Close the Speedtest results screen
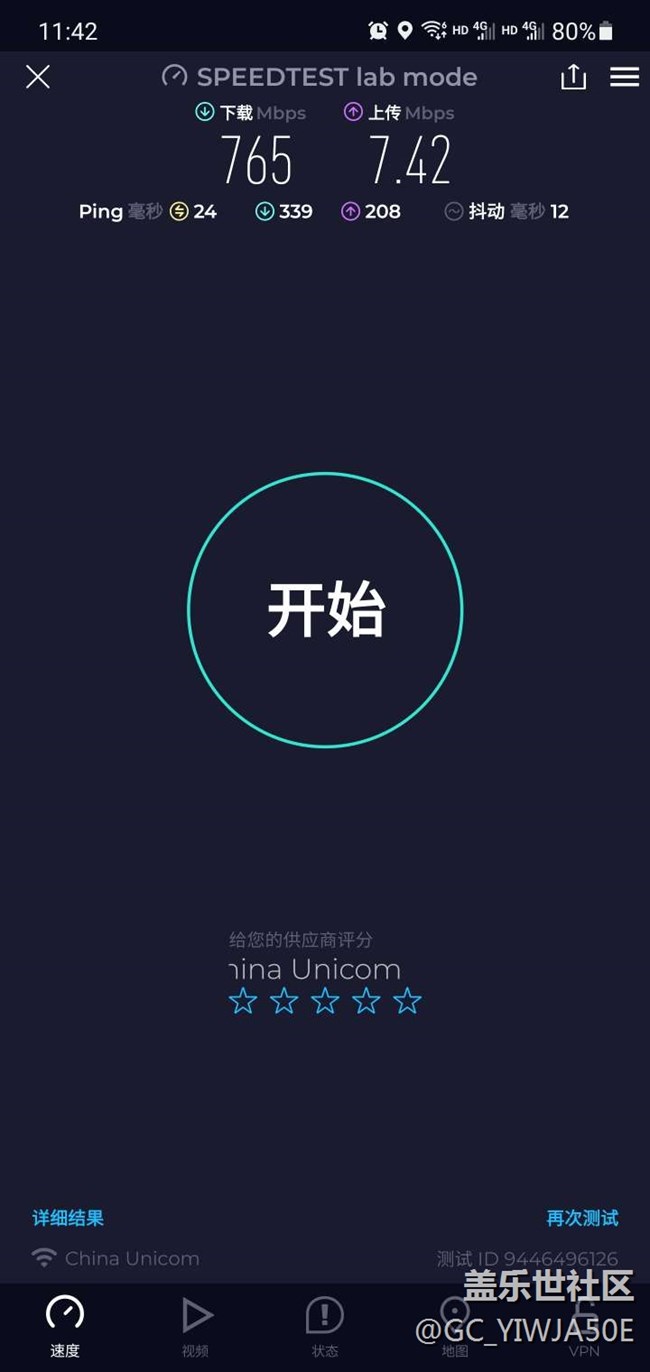Image resolution: width=650 pixels, height=1372 pixels. pyautogui.click(x=38, y=77)
